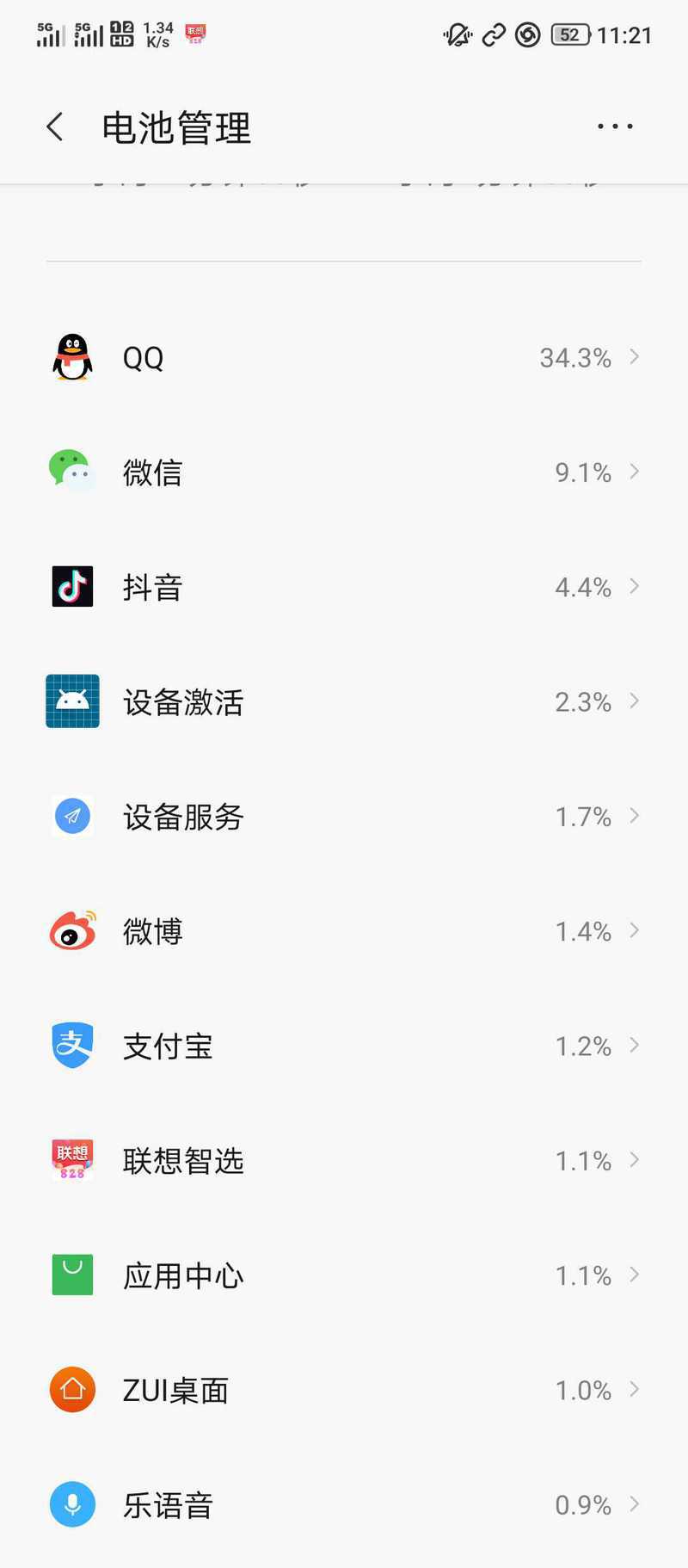Image resolution: width=688 pixels, height=1568 pixels.
Task: Open 应用中心 power usage details
Action: tap(344, 1275)
